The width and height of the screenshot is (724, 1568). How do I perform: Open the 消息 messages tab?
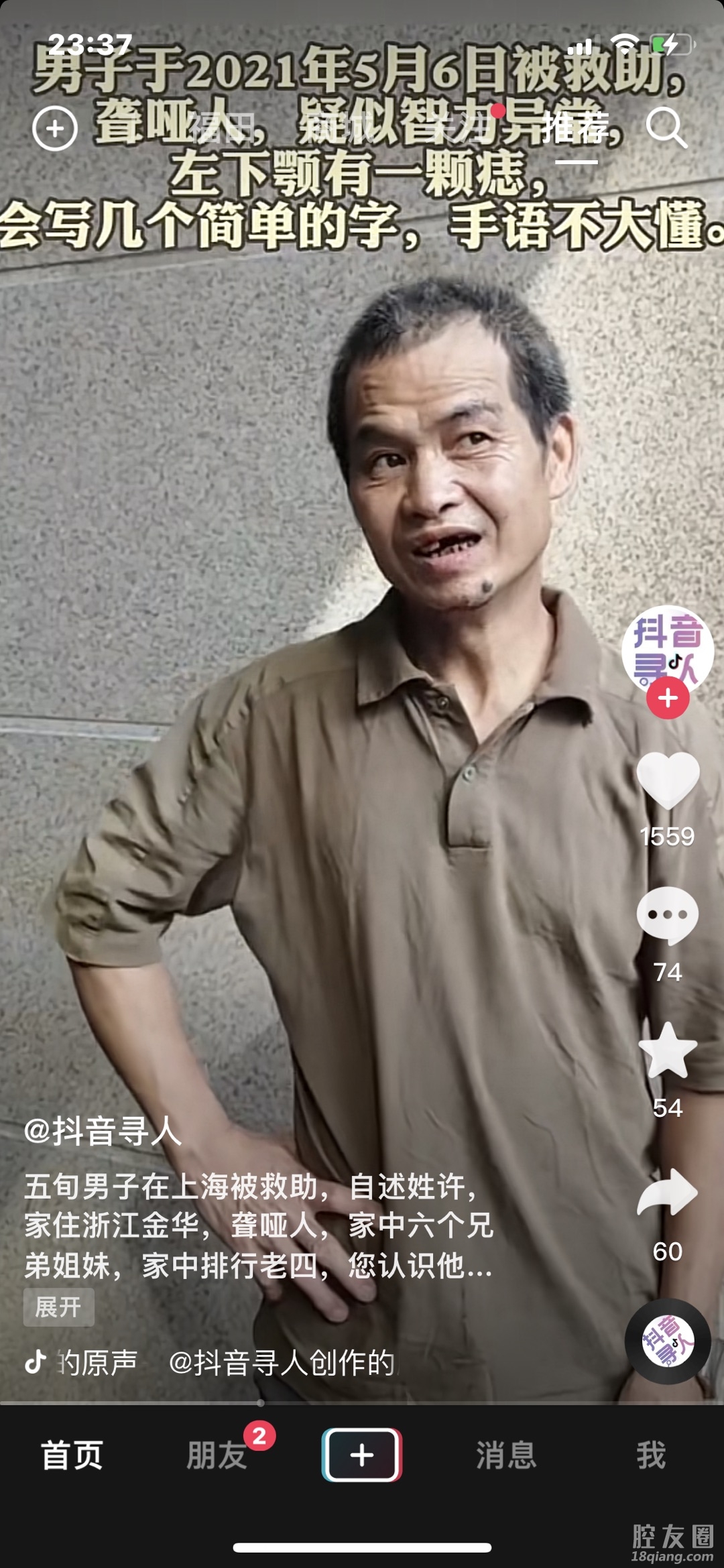506,1455
